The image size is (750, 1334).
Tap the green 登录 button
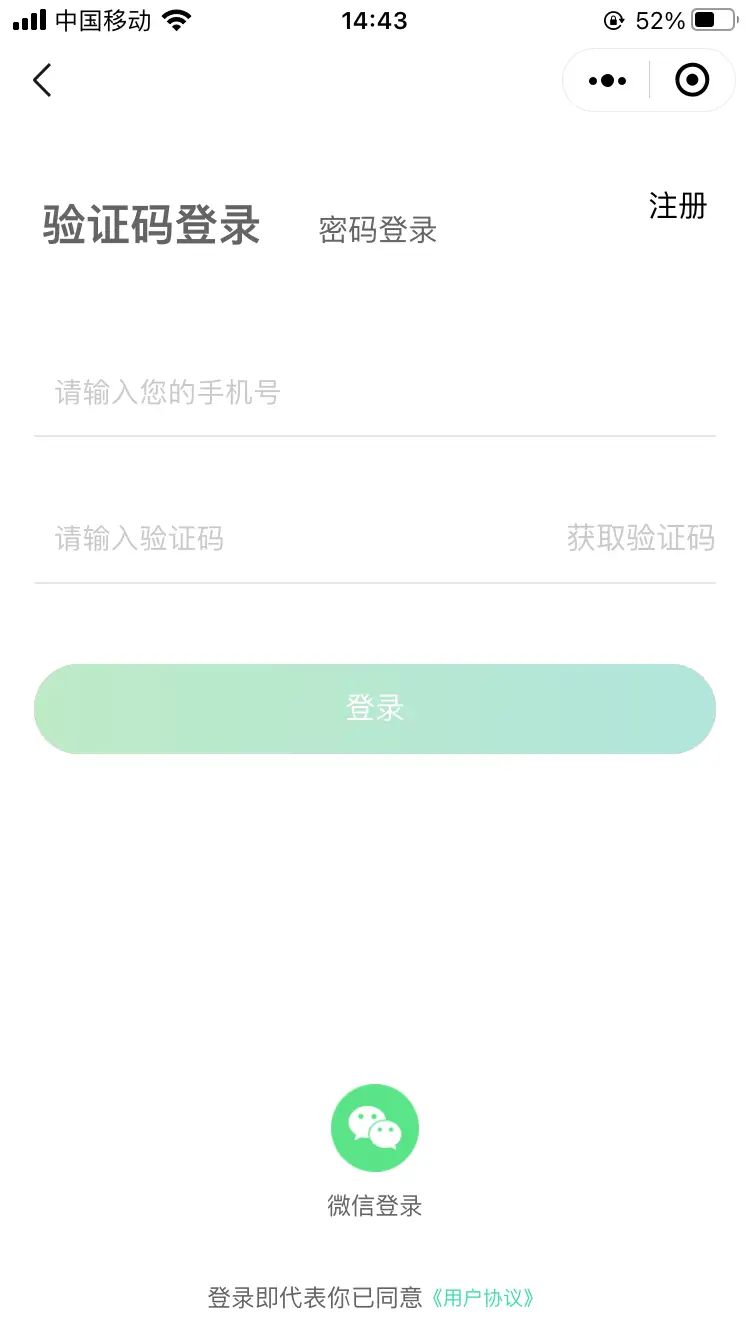point(375,709)
